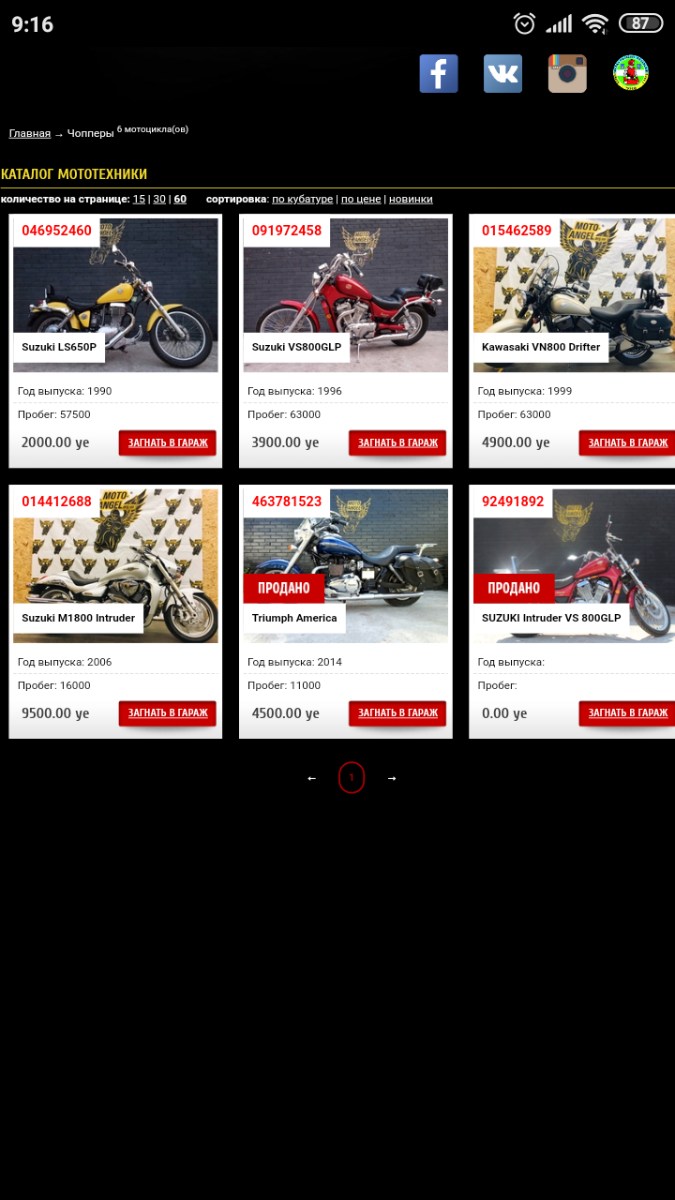View the Suzuki VS800GLP listing
The image size is (675, 1200).
(345, 295)
